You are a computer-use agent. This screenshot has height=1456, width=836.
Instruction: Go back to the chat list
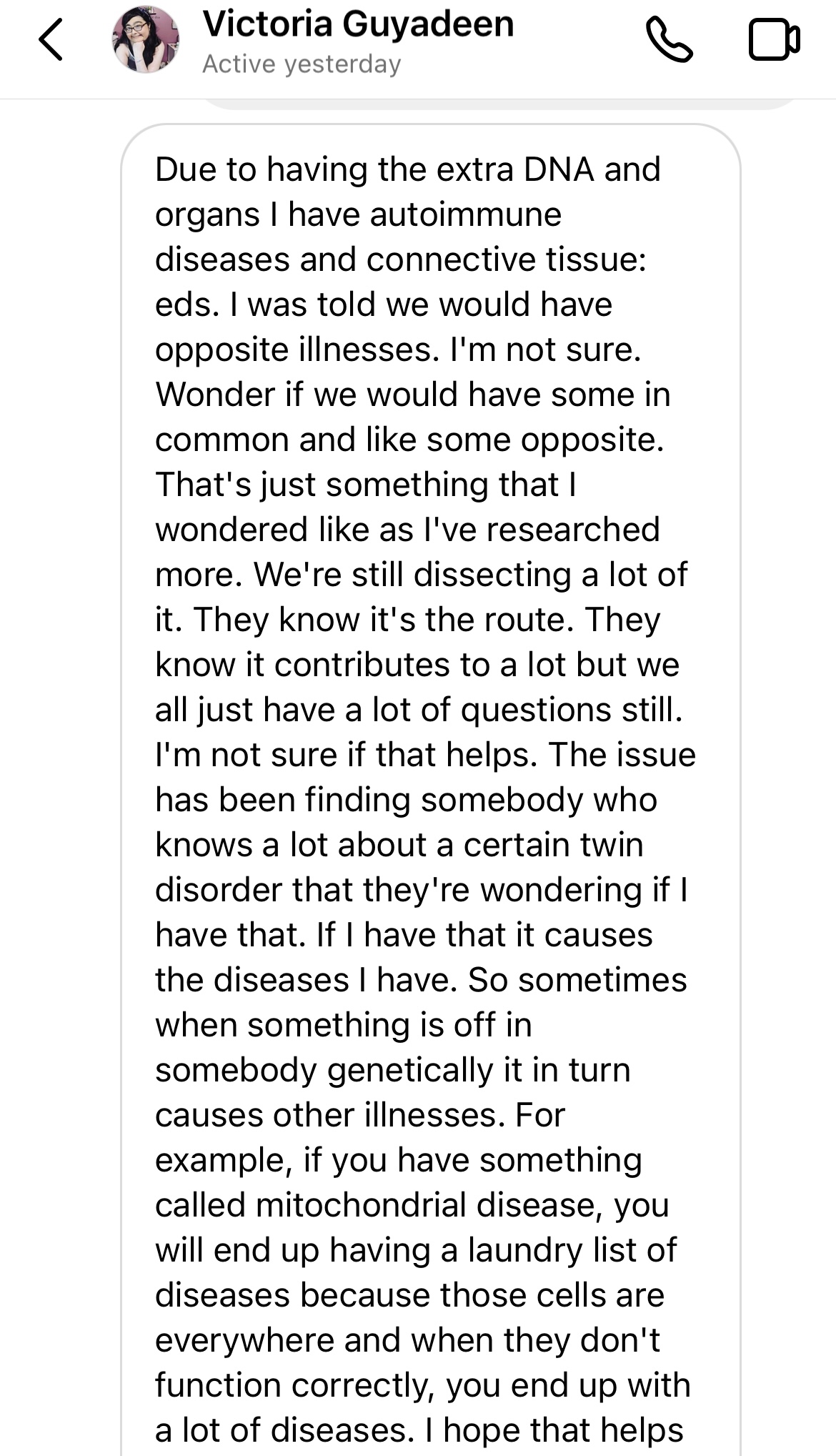pos(51,40)
